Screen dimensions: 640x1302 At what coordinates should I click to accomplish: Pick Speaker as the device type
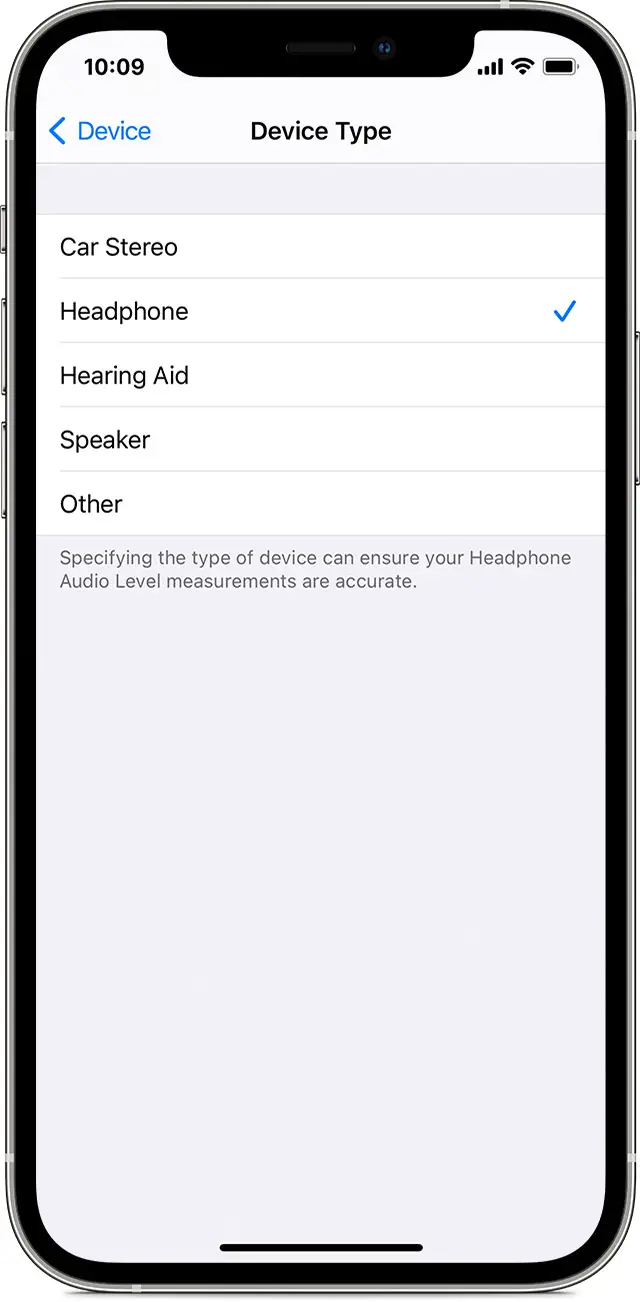coord(320,439)
